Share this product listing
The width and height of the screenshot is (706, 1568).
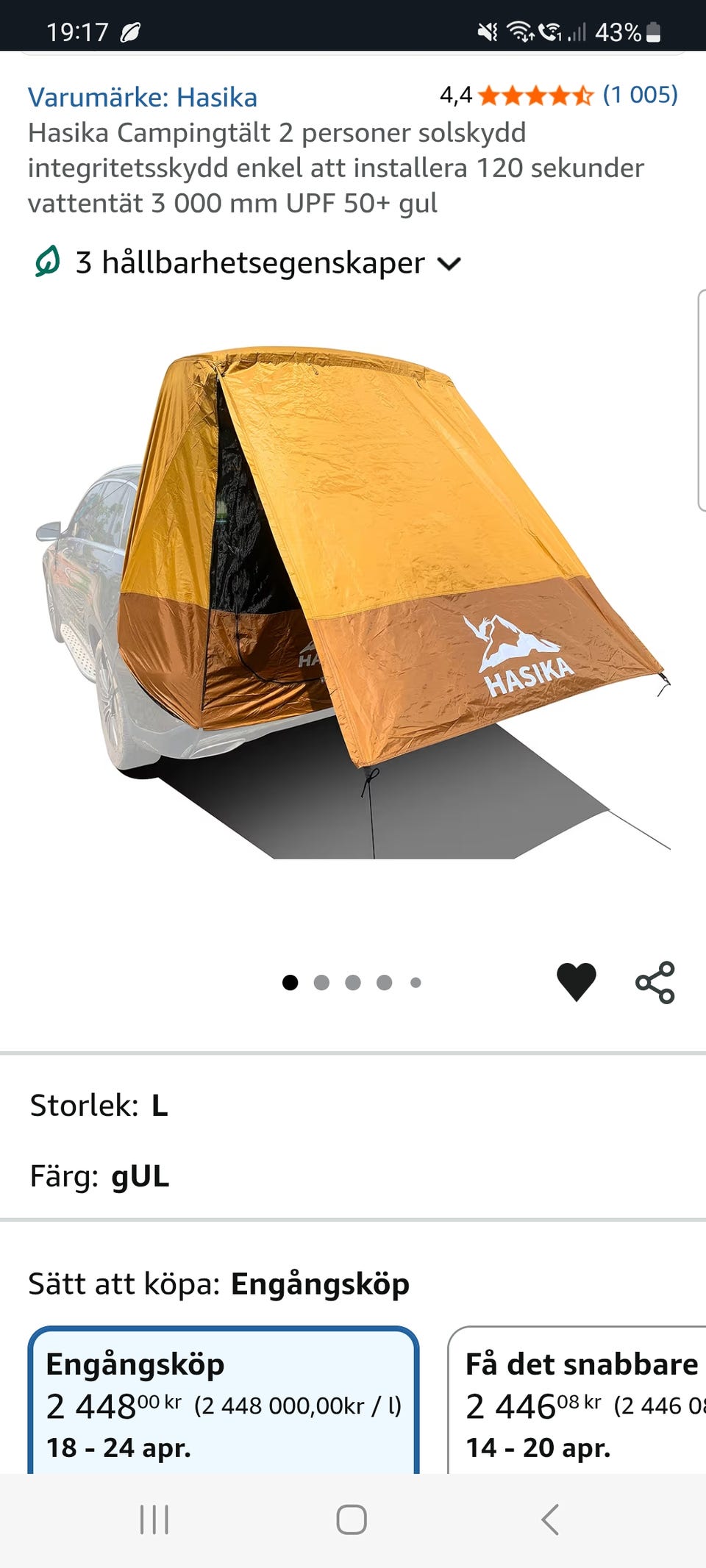coord(655,982)
